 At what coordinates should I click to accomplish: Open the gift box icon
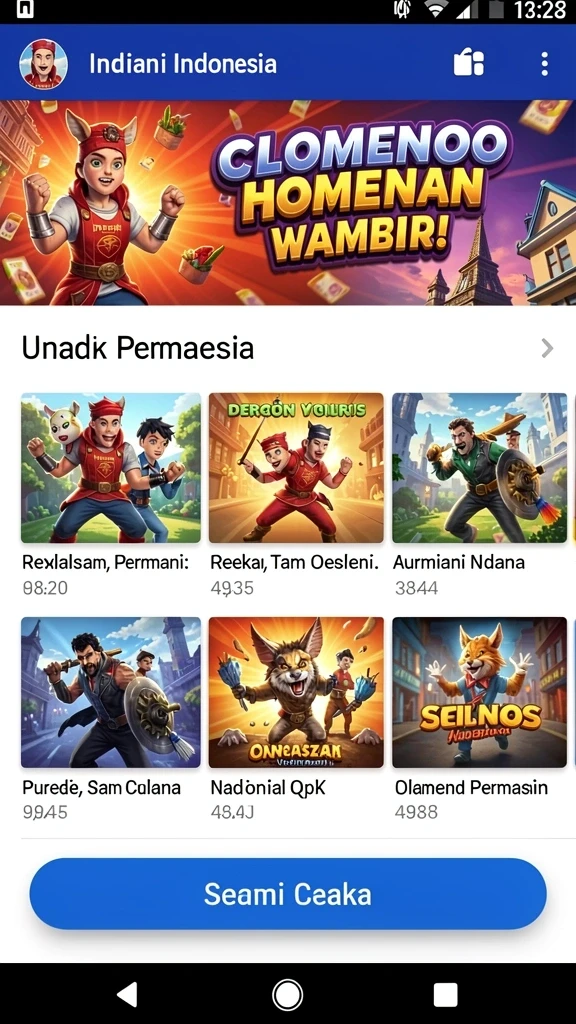coord(469,64)
